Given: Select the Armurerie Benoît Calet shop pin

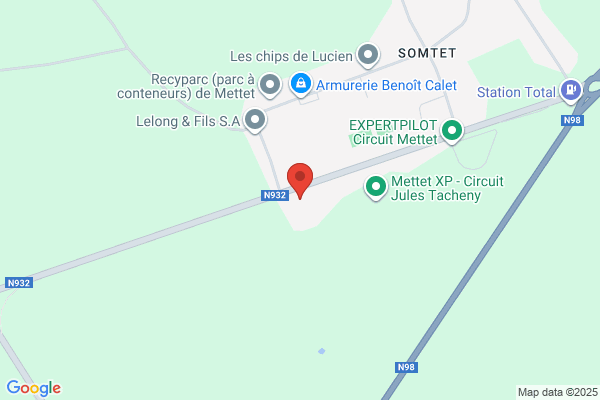Looking at the screenshot, I should click(301, 84).
